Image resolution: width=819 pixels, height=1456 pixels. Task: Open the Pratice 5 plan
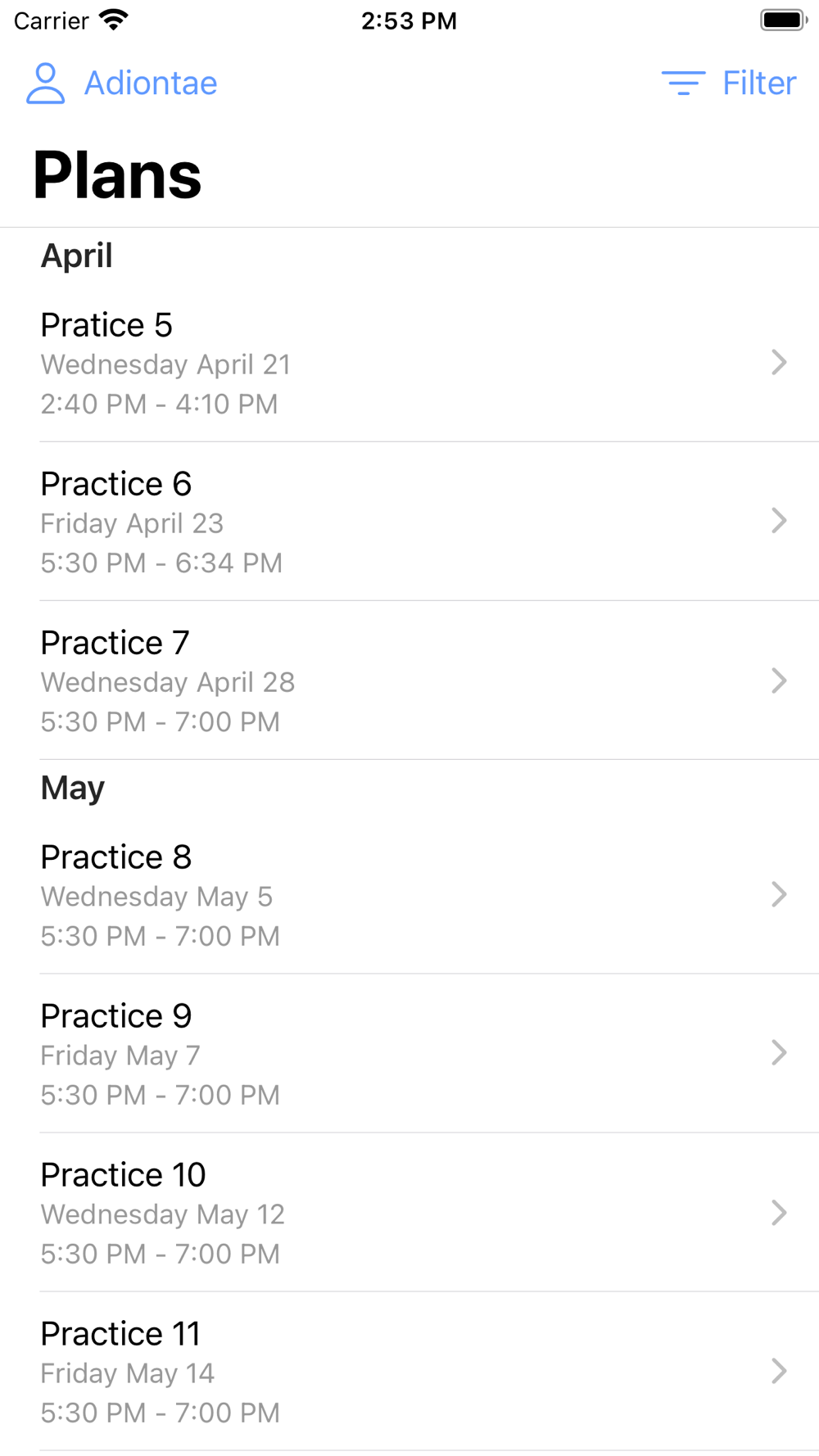(409, 364)
